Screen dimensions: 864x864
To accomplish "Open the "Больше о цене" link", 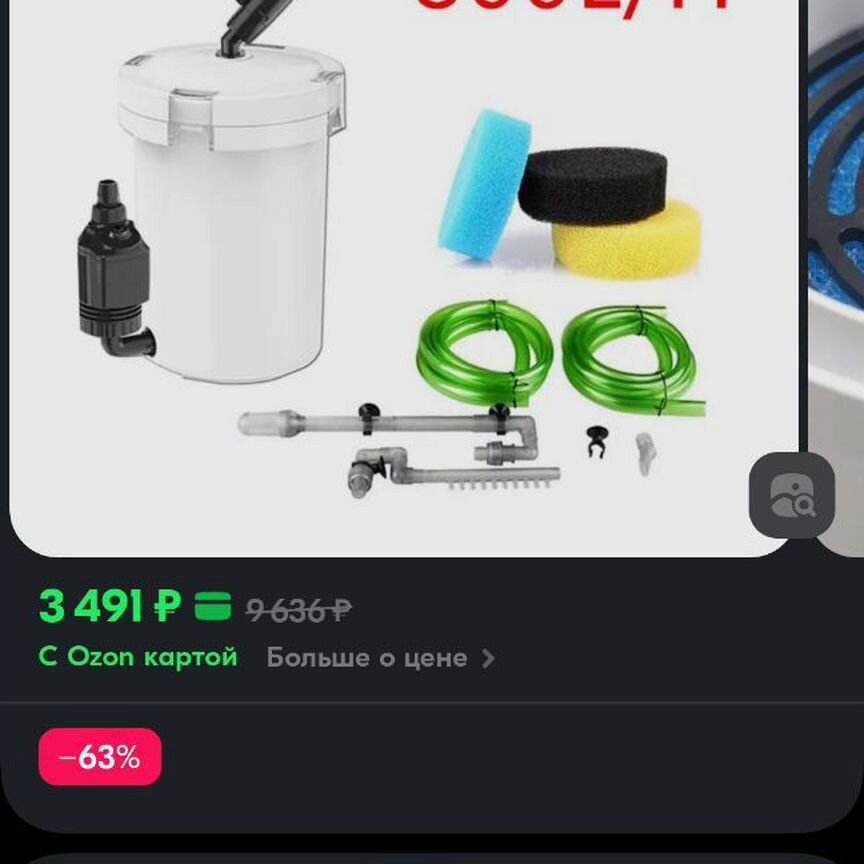I will point(380,658).
